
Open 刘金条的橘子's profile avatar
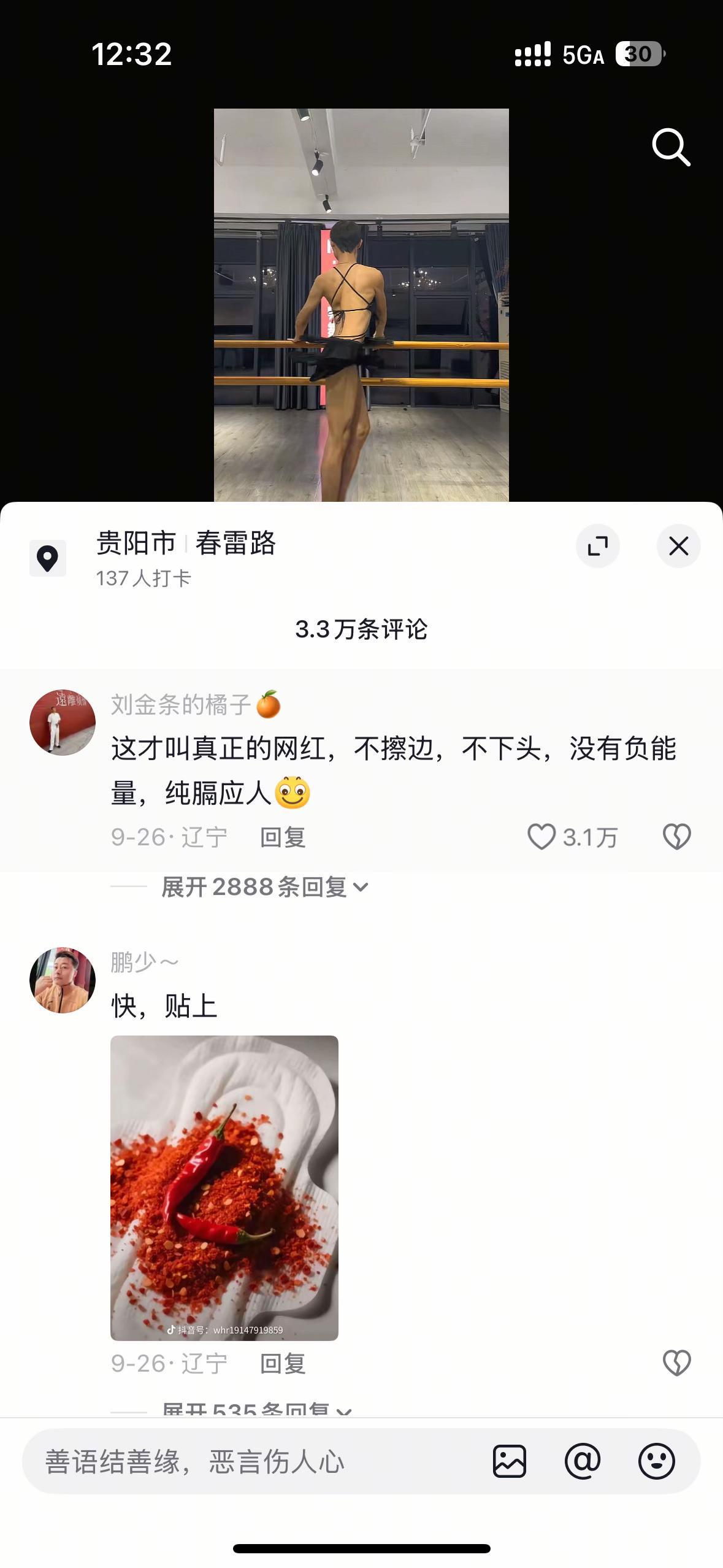coord(62,722)
